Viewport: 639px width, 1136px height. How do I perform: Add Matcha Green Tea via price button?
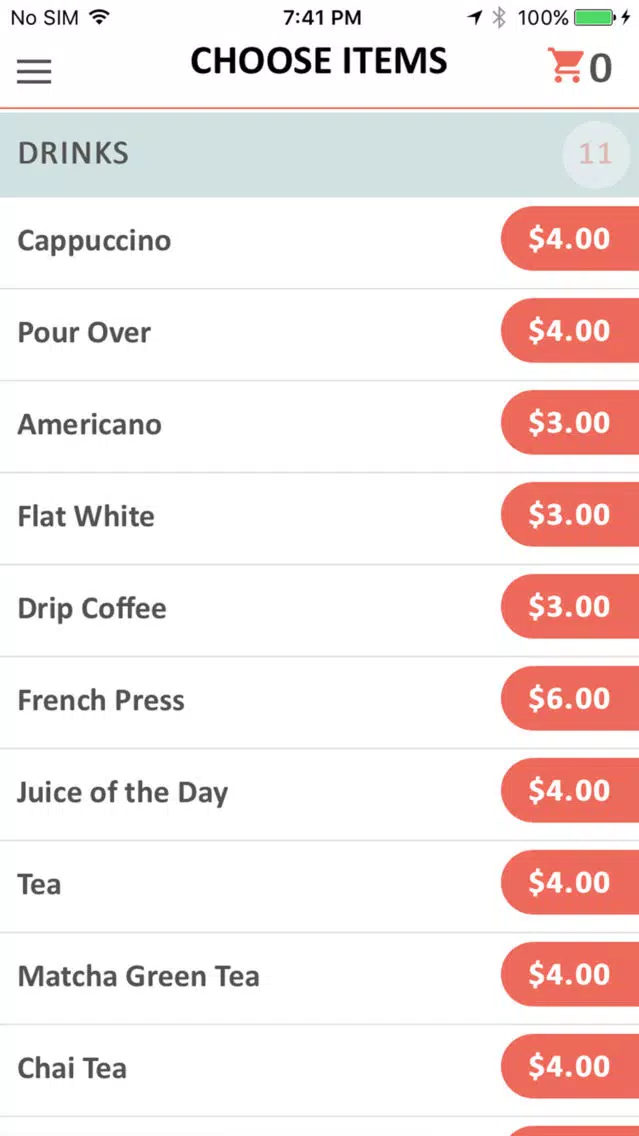[x=569, y=974]
